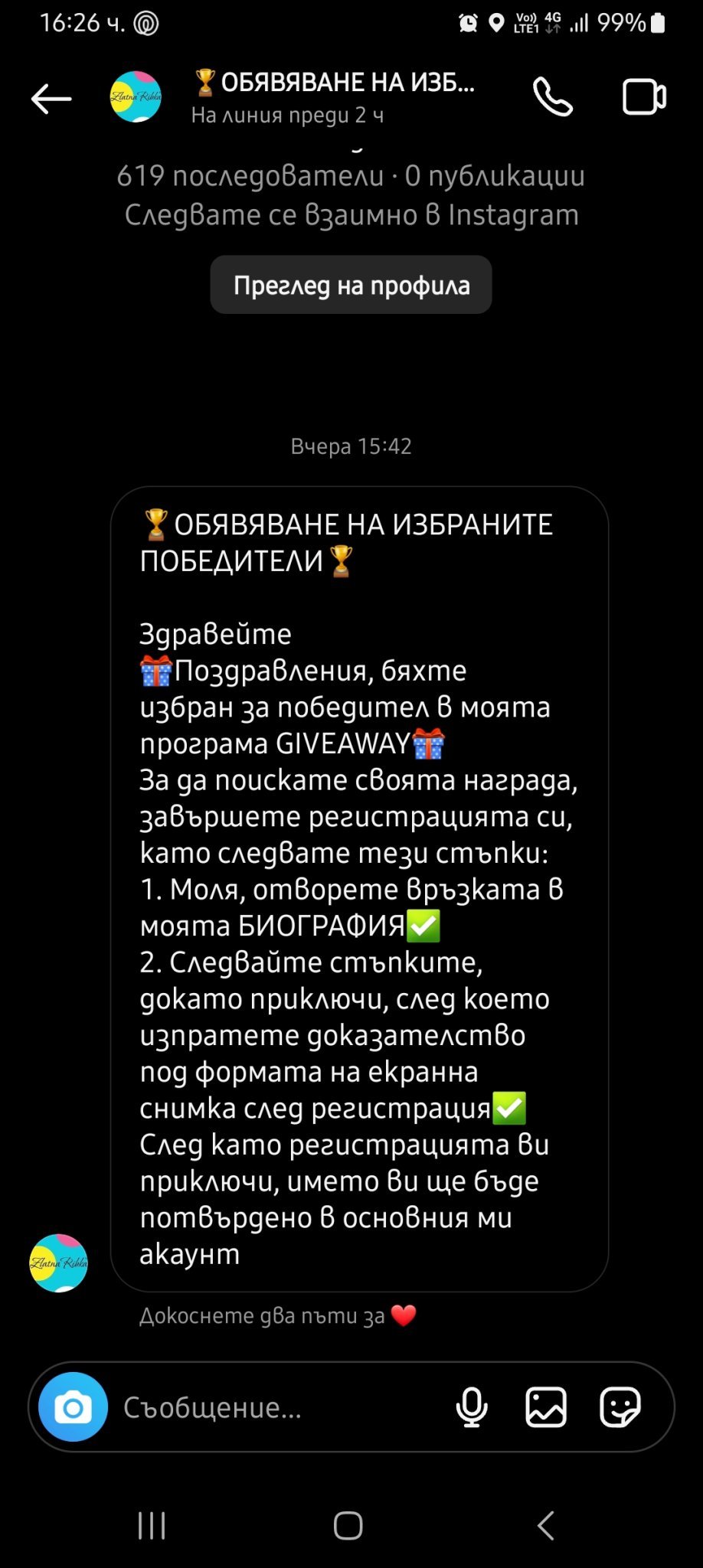Open the recent apps overview
This screenshot has width=703, height=1568.
pos(152,1526)
